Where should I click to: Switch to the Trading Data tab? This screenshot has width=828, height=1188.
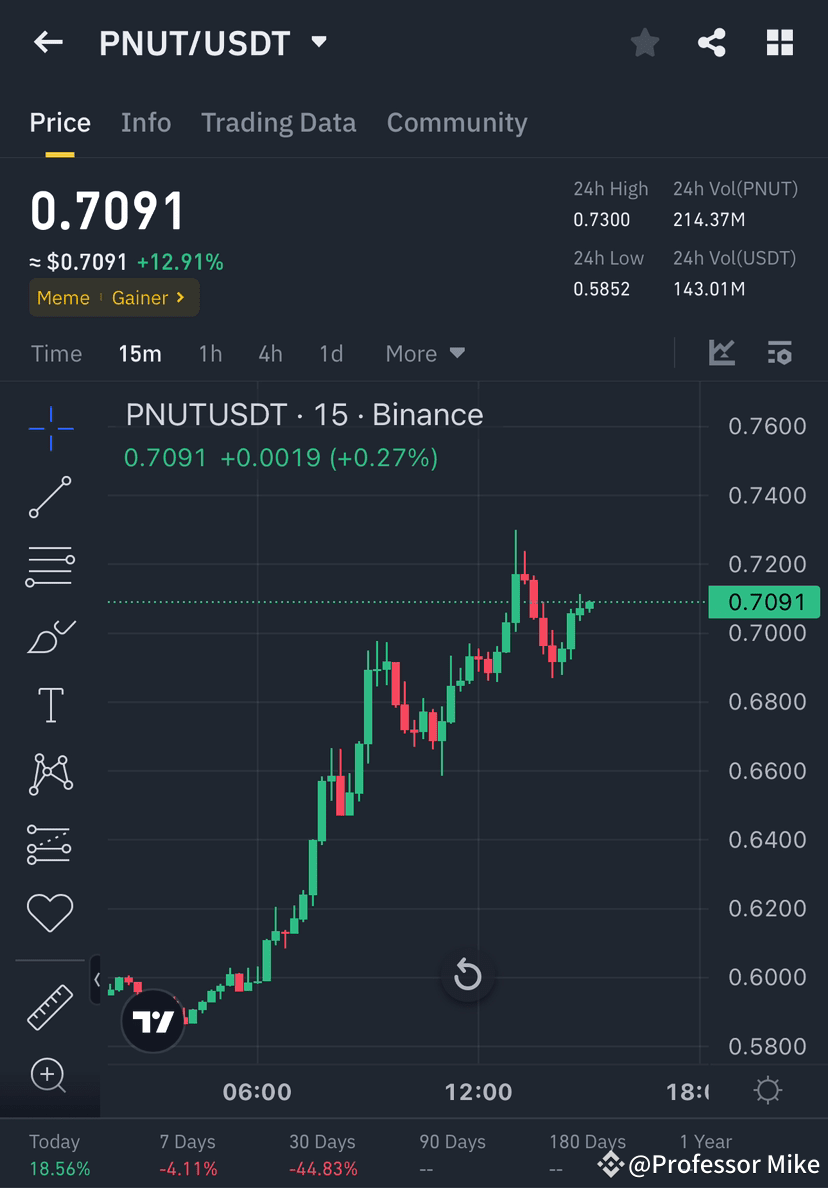pyautogui.click(x=279, y=122)
